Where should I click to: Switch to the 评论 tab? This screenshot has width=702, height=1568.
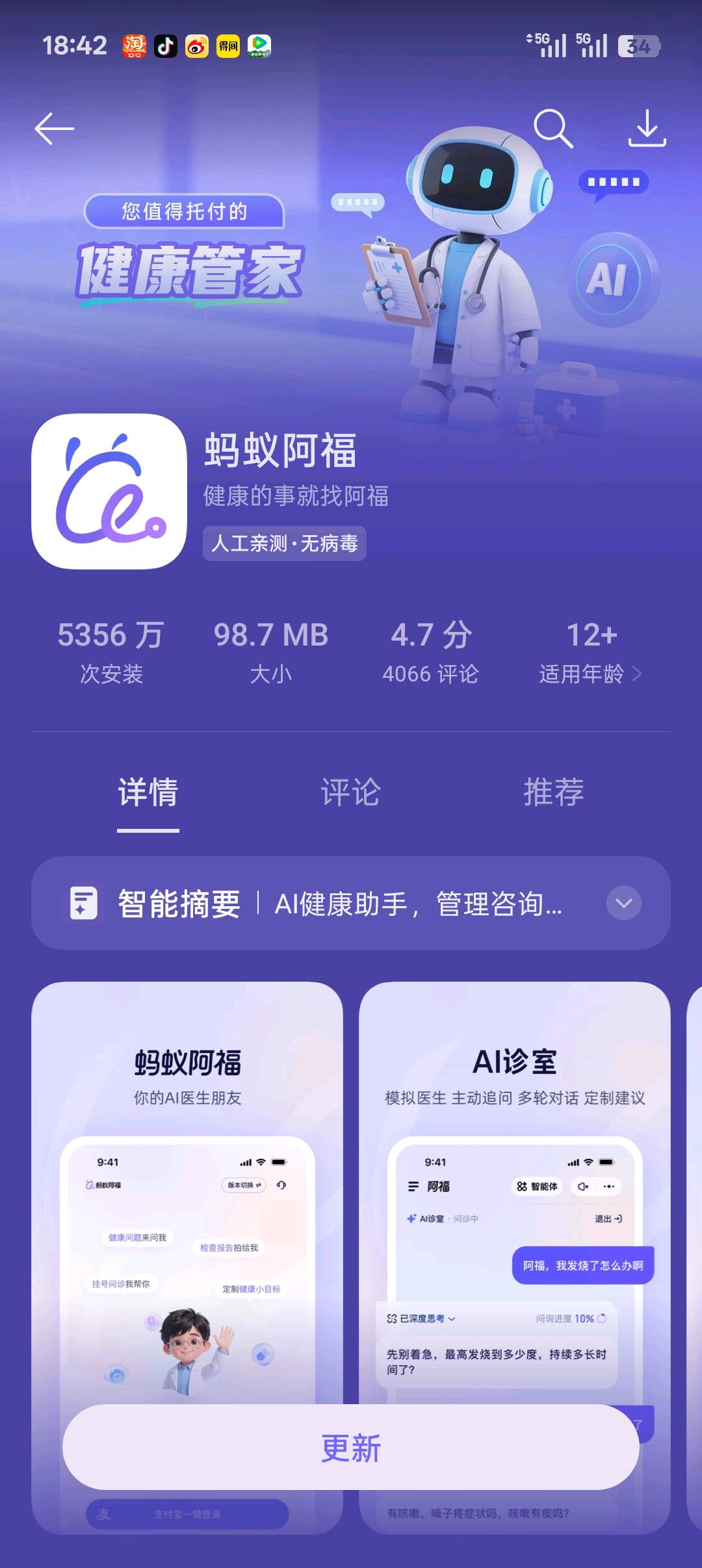[350, 794]
